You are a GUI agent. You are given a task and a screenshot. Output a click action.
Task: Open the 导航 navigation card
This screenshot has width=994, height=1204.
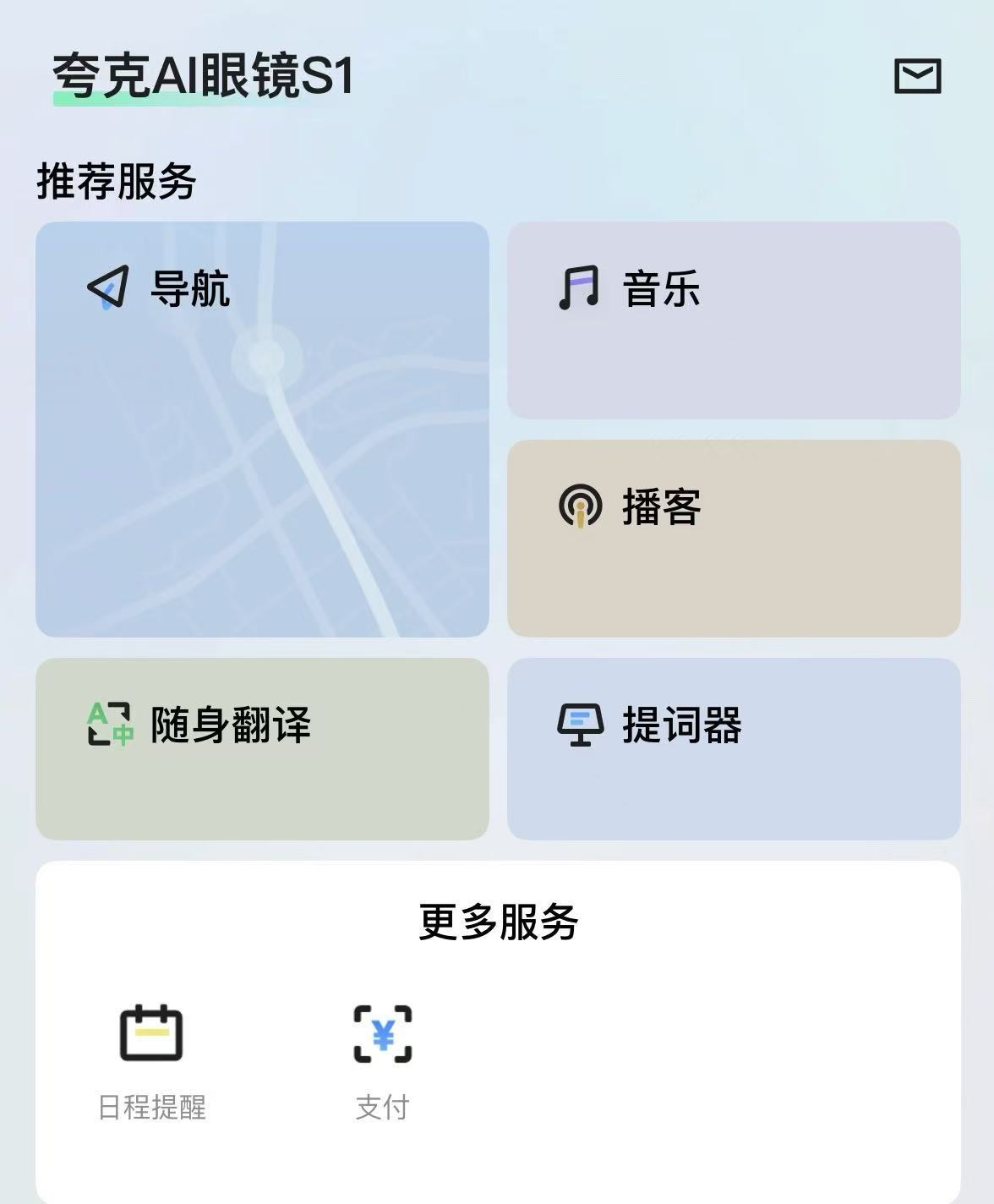coord(262,429)
